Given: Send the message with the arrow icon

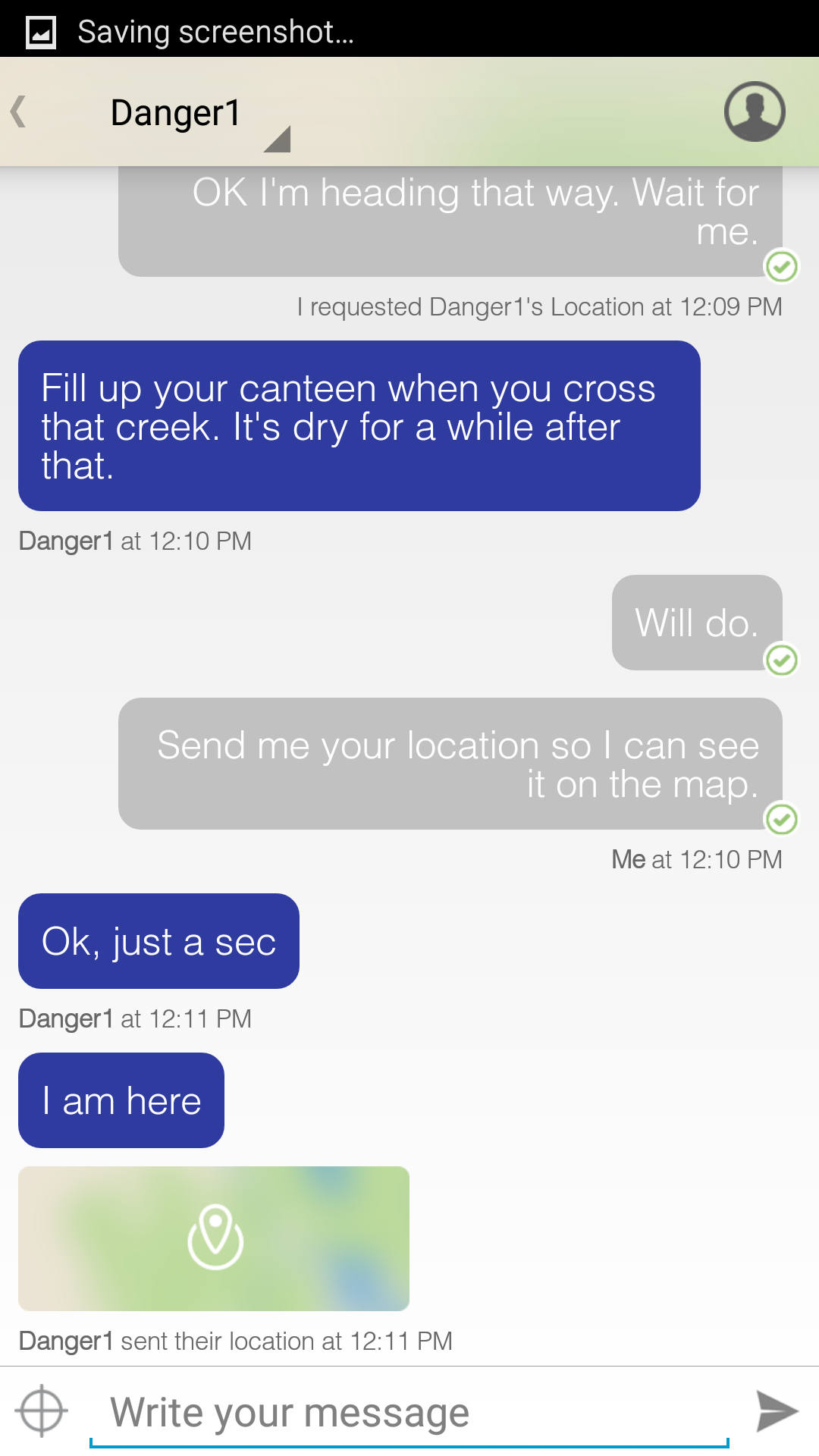Looking at the screenshot, I should pyautogui.click(x=776, y=1411).
